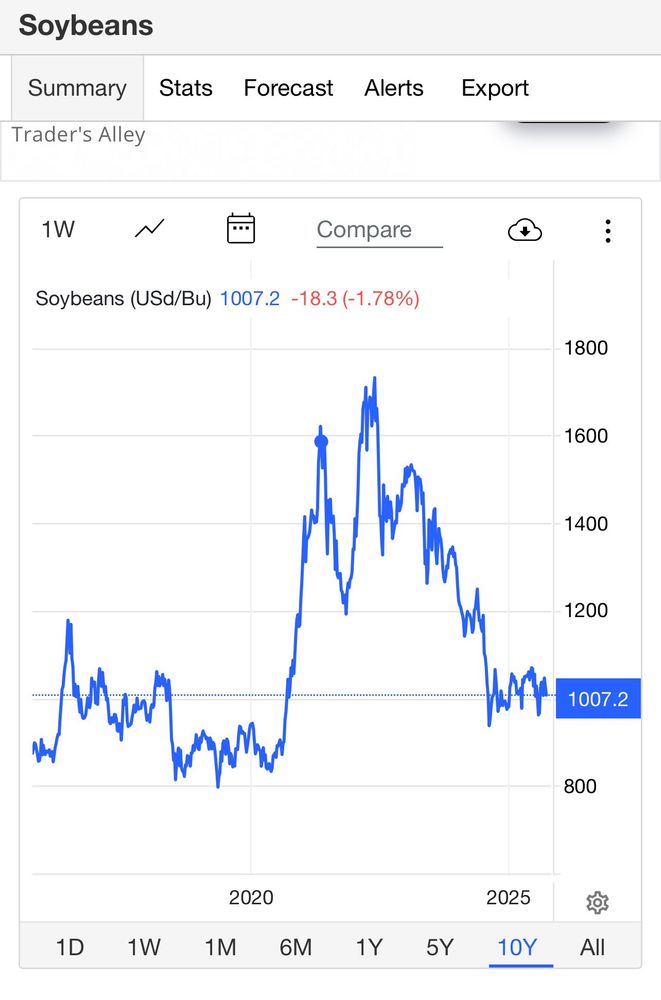Open the calendar date picker
Image resolution: width=661 pixels, height=1000 pixels.
241,229
